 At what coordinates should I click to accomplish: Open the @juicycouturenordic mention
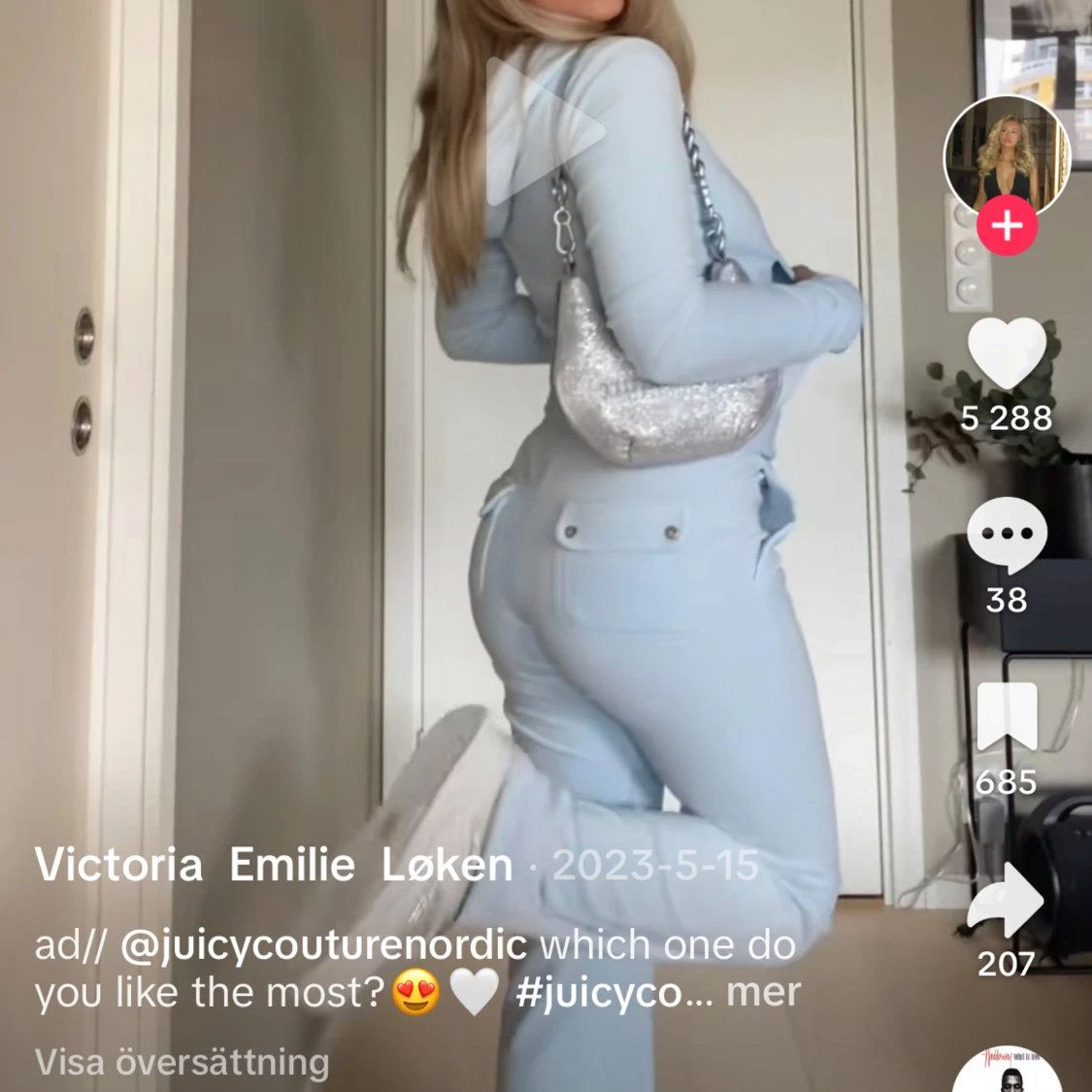pyautogui.click(x=323, y=944)
